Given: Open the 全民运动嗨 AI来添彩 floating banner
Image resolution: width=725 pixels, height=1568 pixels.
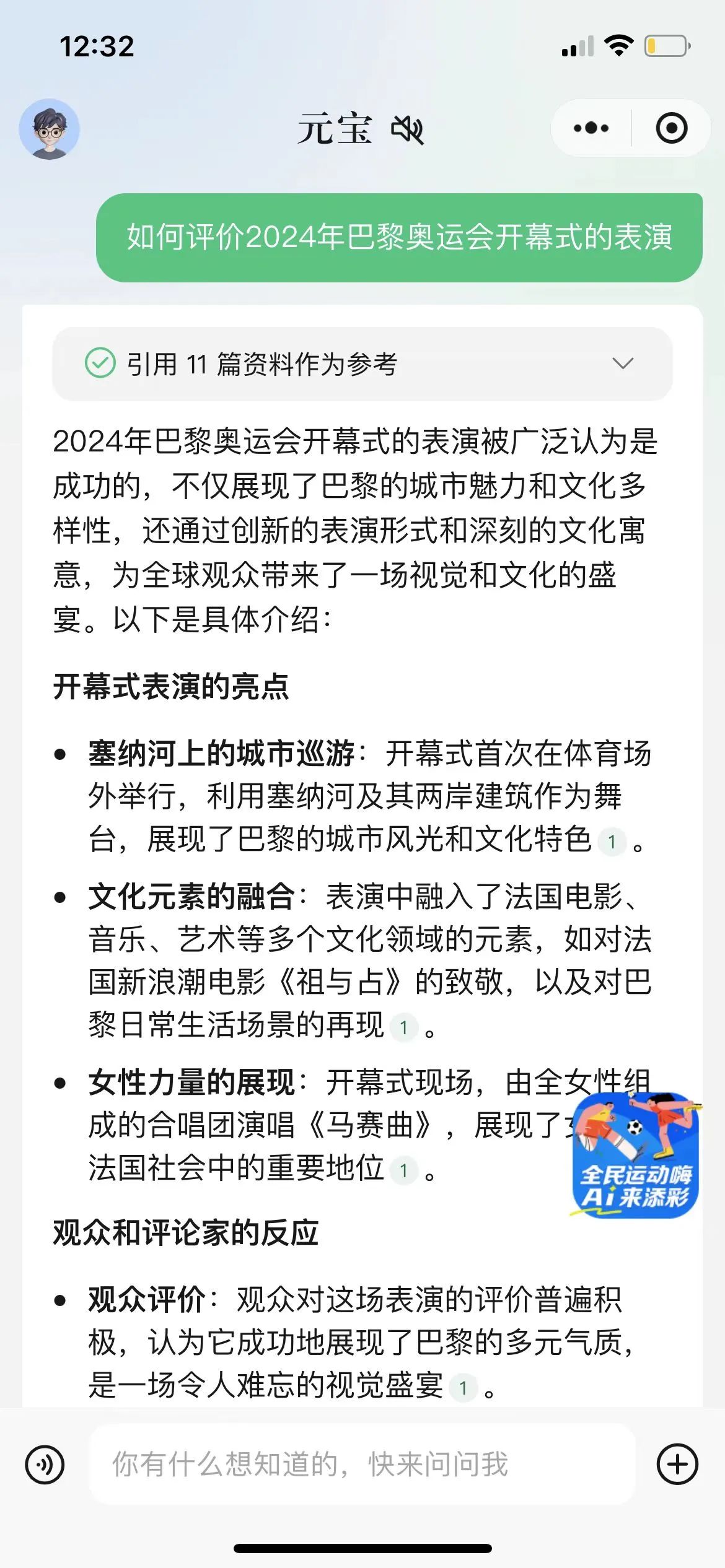Looking at the screenshot, I should [636, 1155].
